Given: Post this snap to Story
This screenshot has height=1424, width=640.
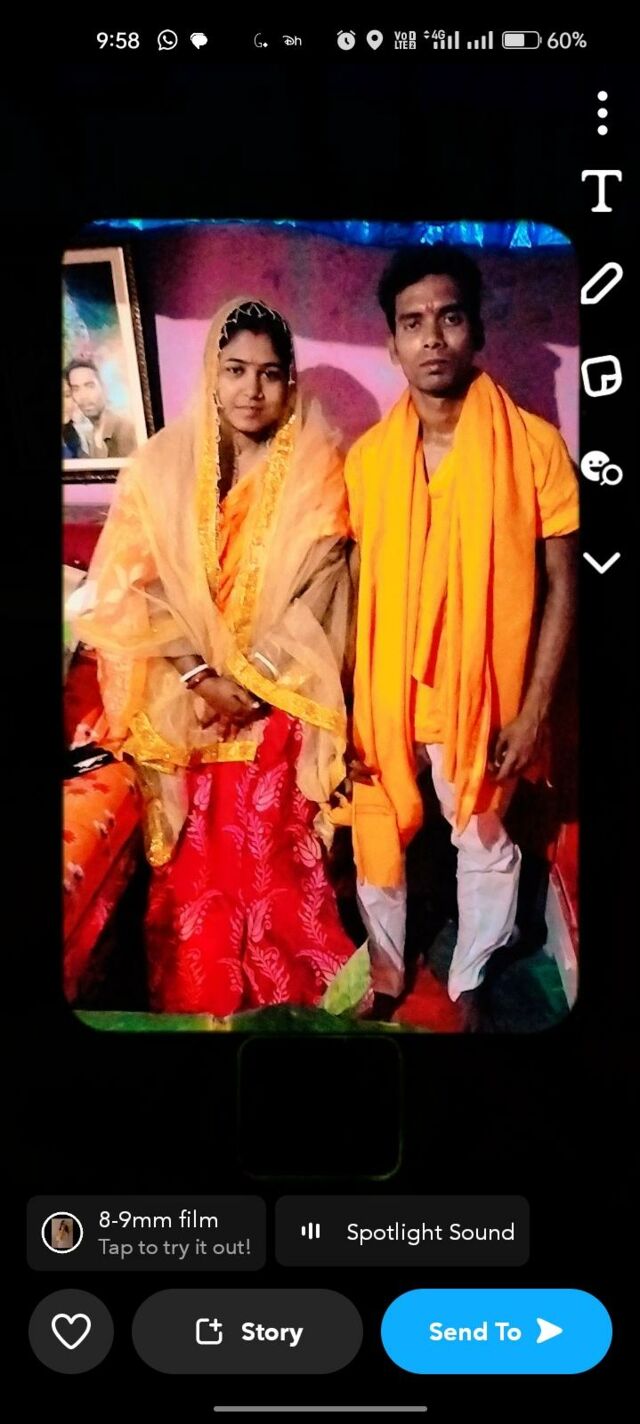Looking at the screenshot, I should point(247,1331).
